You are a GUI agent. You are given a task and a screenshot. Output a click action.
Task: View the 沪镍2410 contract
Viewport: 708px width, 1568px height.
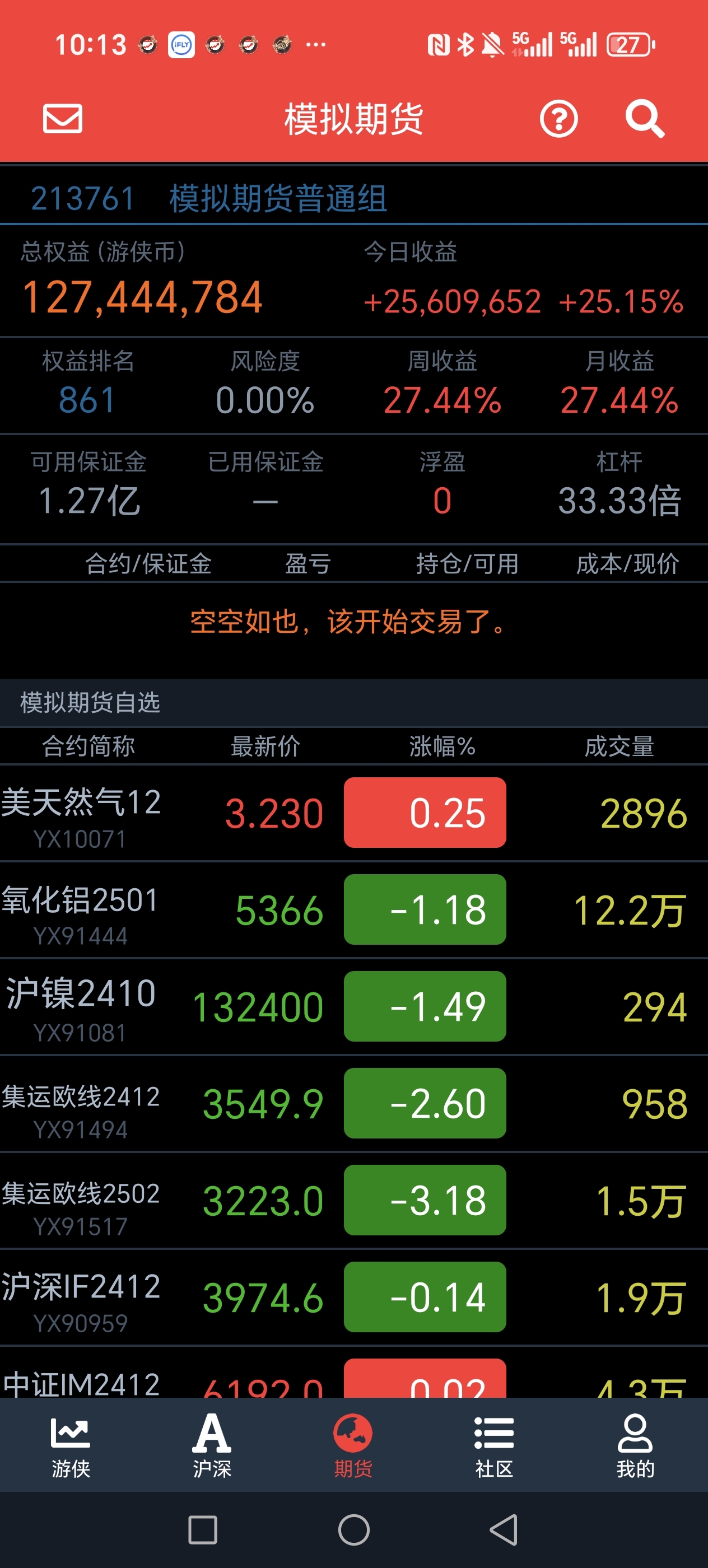353,1007
